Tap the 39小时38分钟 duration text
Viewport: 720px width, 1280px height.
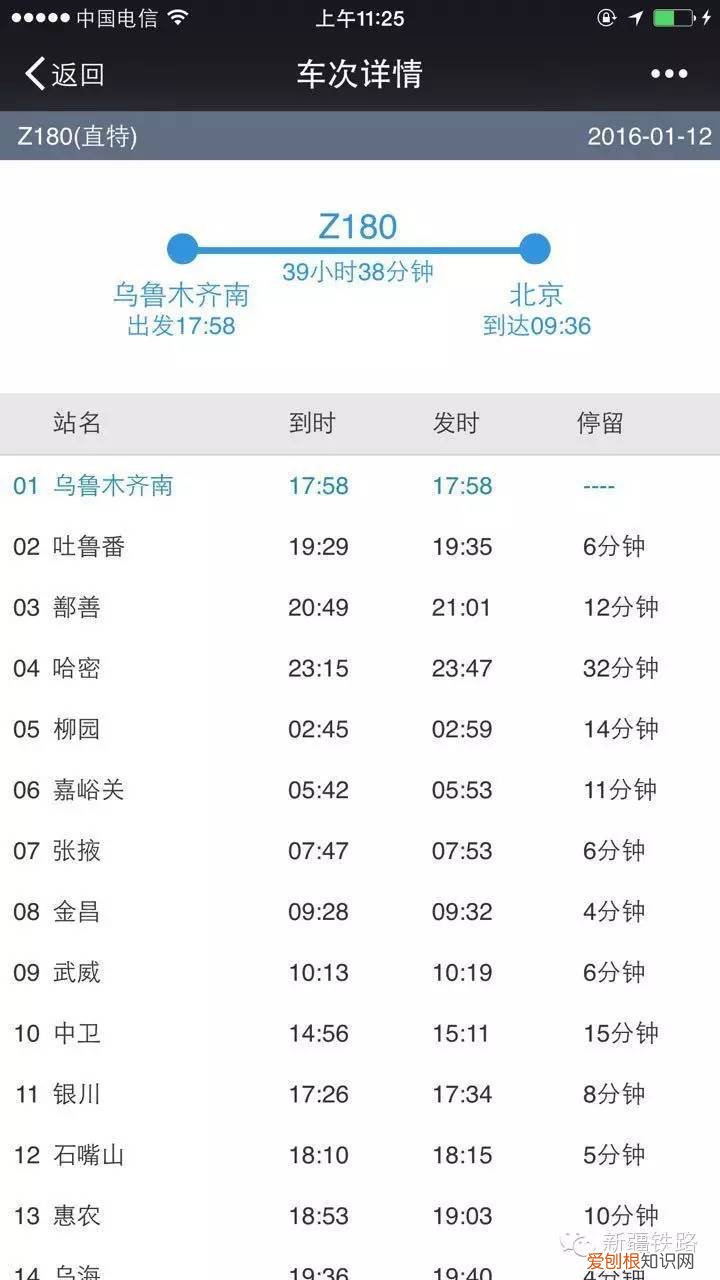pos(360,270)
